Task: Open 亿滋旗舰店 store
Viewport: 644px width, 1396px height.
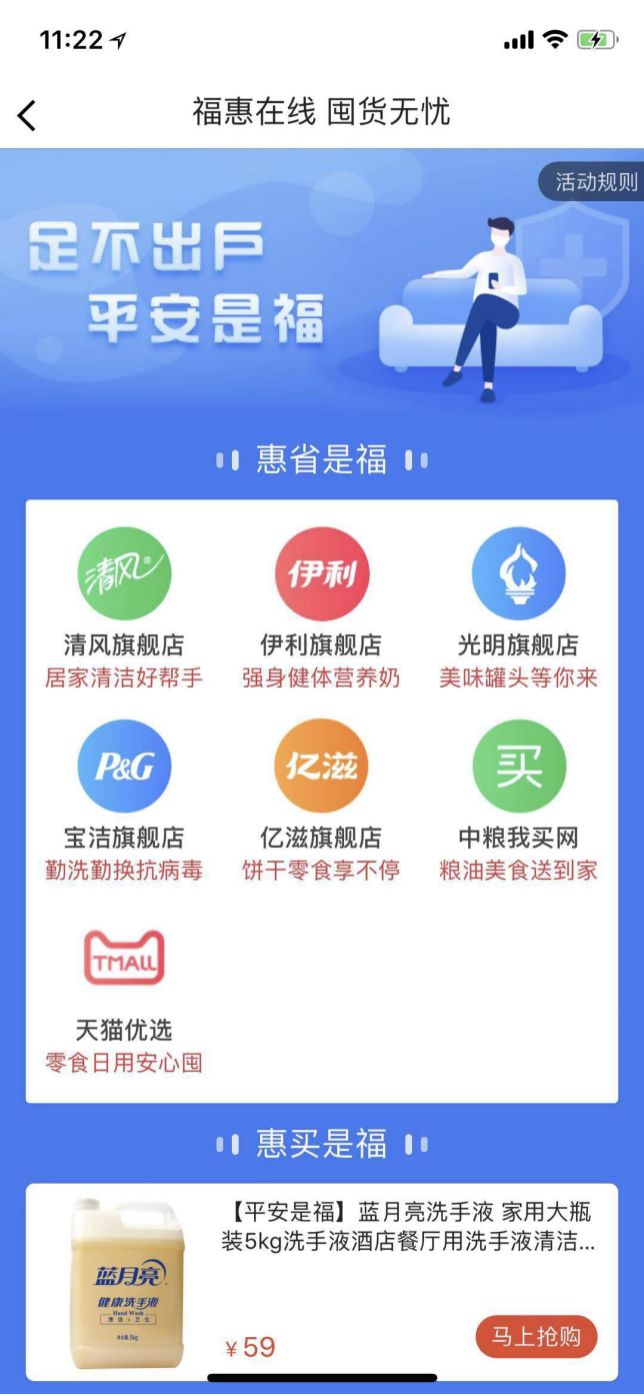Action: point(321,801)
